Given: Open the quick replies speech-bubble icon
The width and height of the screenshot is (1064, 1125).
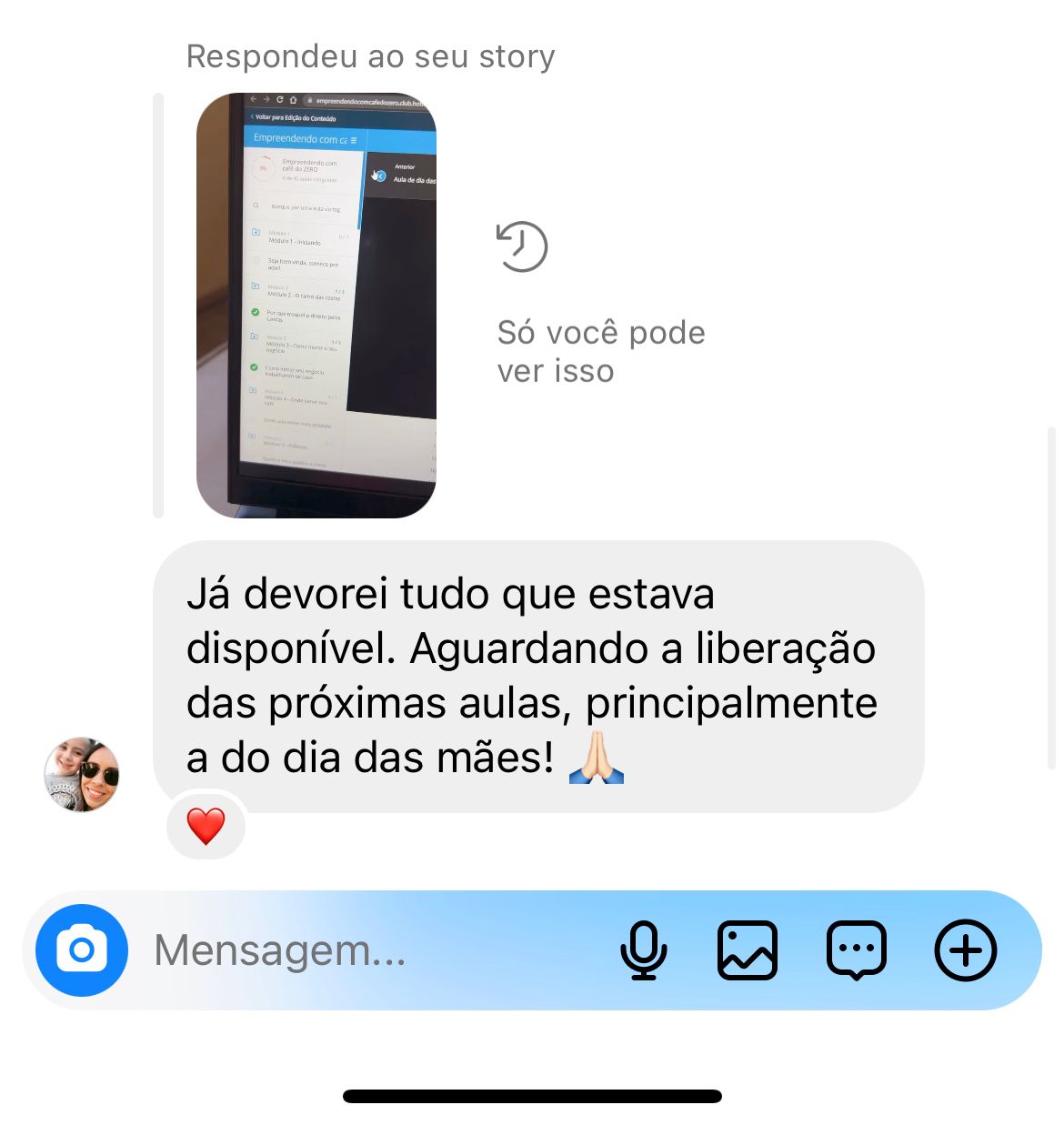Looking at the screenshot, I should click(x=857, y=950).
